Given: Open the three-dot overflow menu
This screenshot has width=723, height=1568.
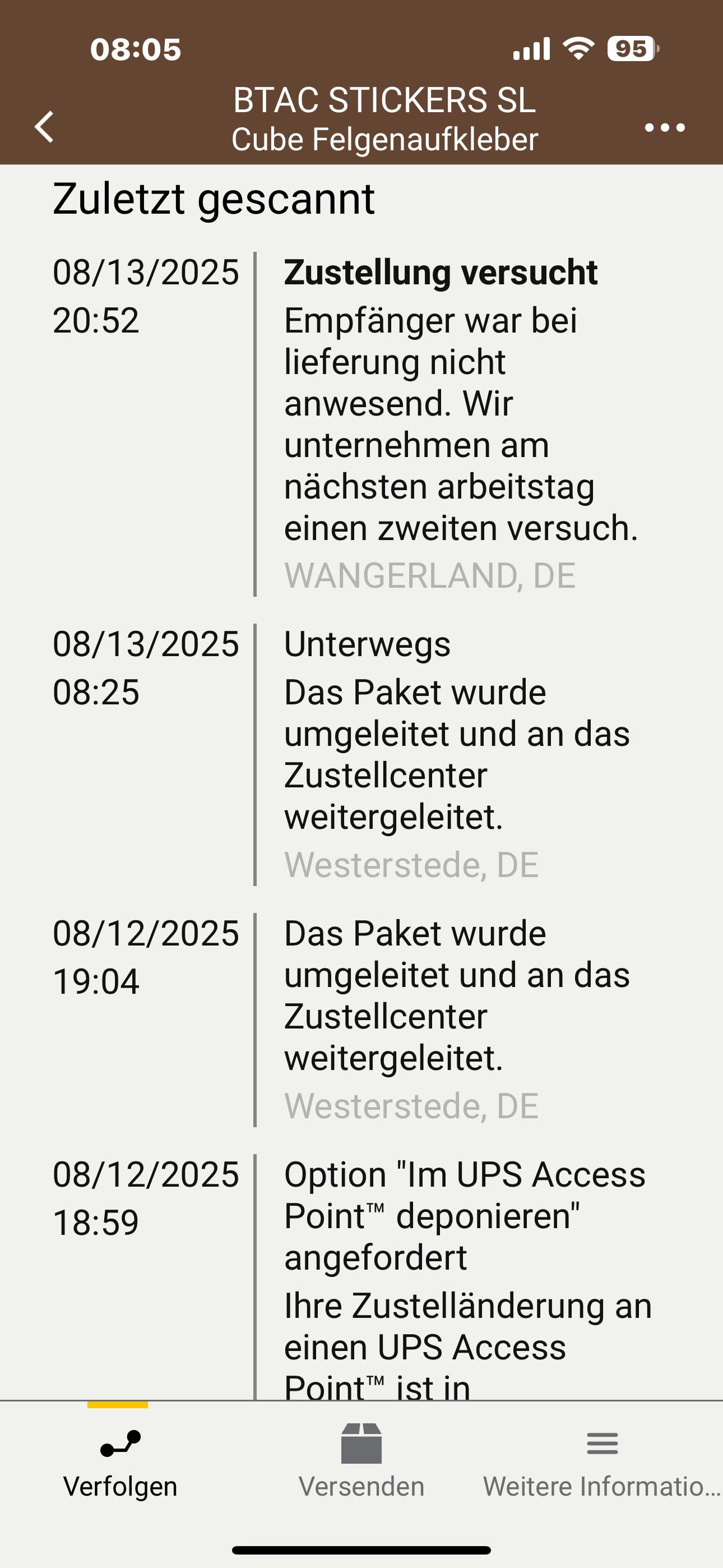Looking at the screenshot, I should coord(665,127).
